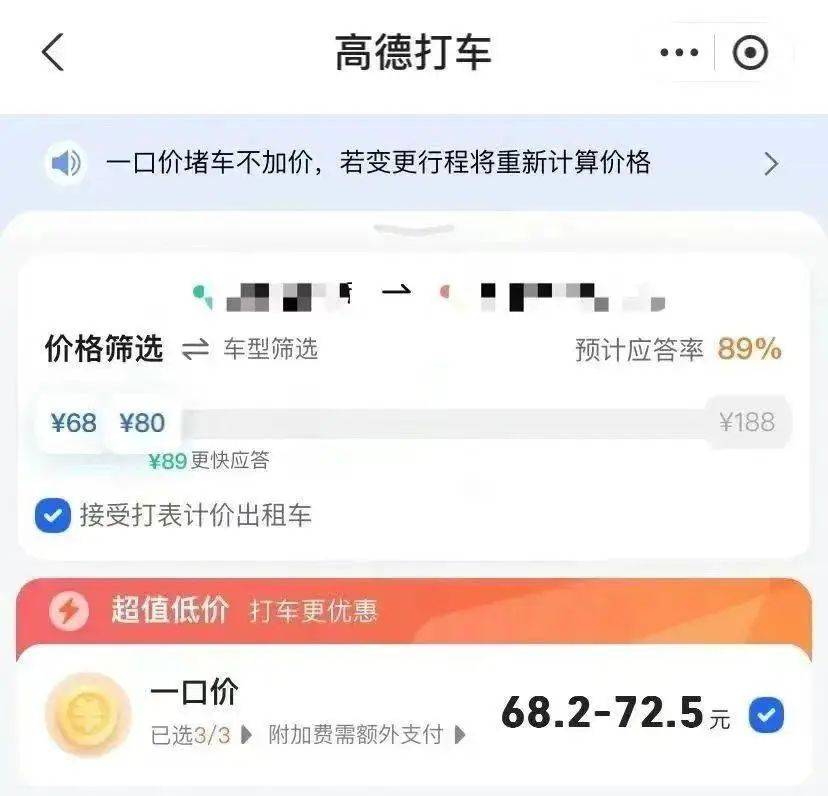Switch to 车型筛选 filter mode
Image resolution: width=828 pixels, height=796 pixels.
250,349
